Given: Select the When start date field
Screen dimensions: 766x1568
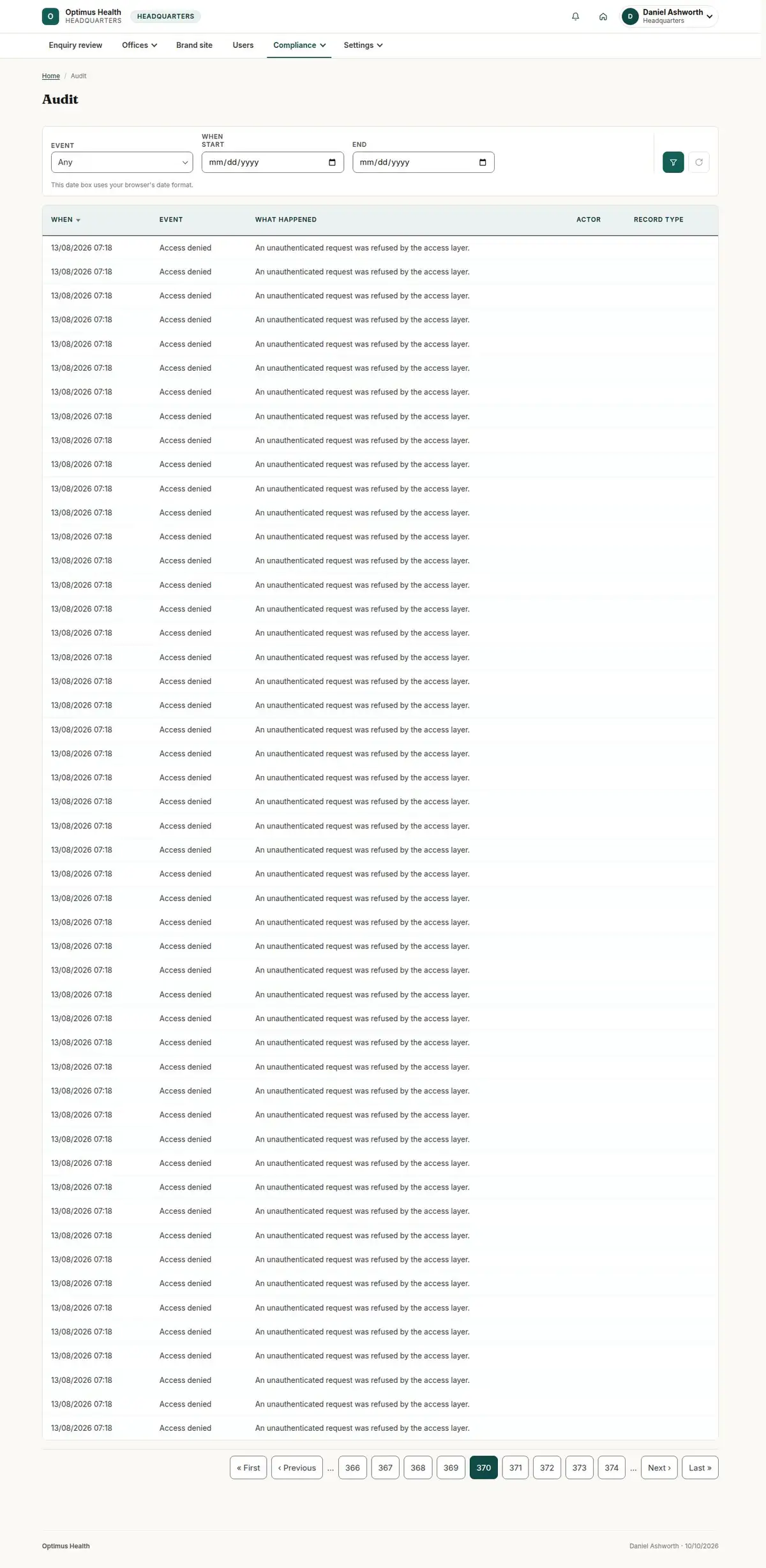Looking at the screenshot, I should coord(273,162).
